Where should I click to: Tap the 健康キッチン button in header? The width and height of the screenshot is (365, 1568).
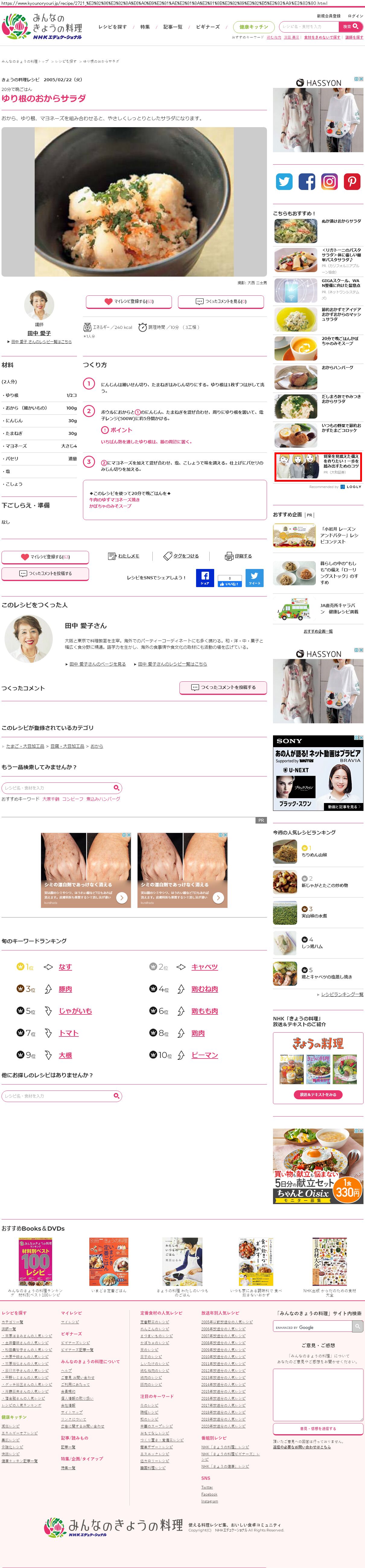253,27
